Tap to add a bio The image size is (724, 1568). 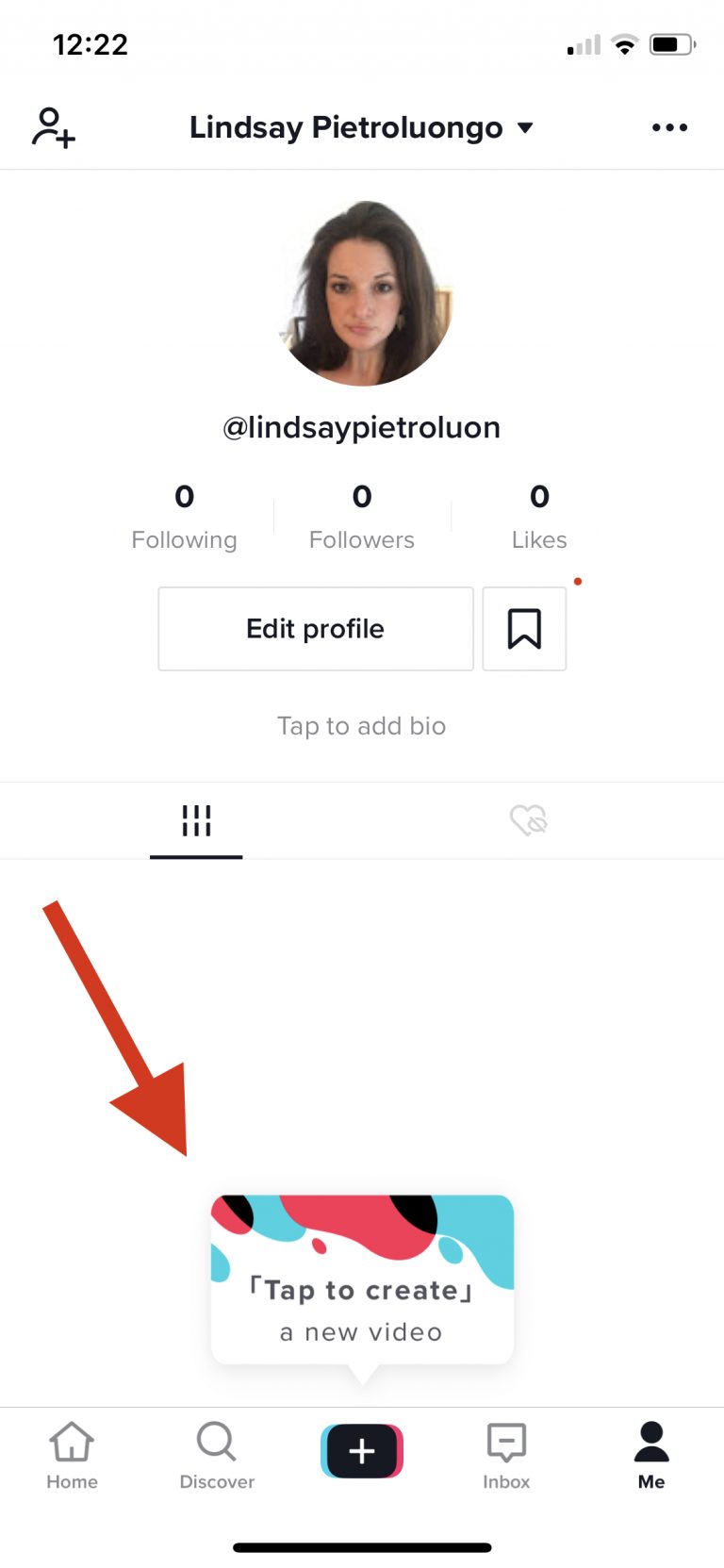coord(362,726)
